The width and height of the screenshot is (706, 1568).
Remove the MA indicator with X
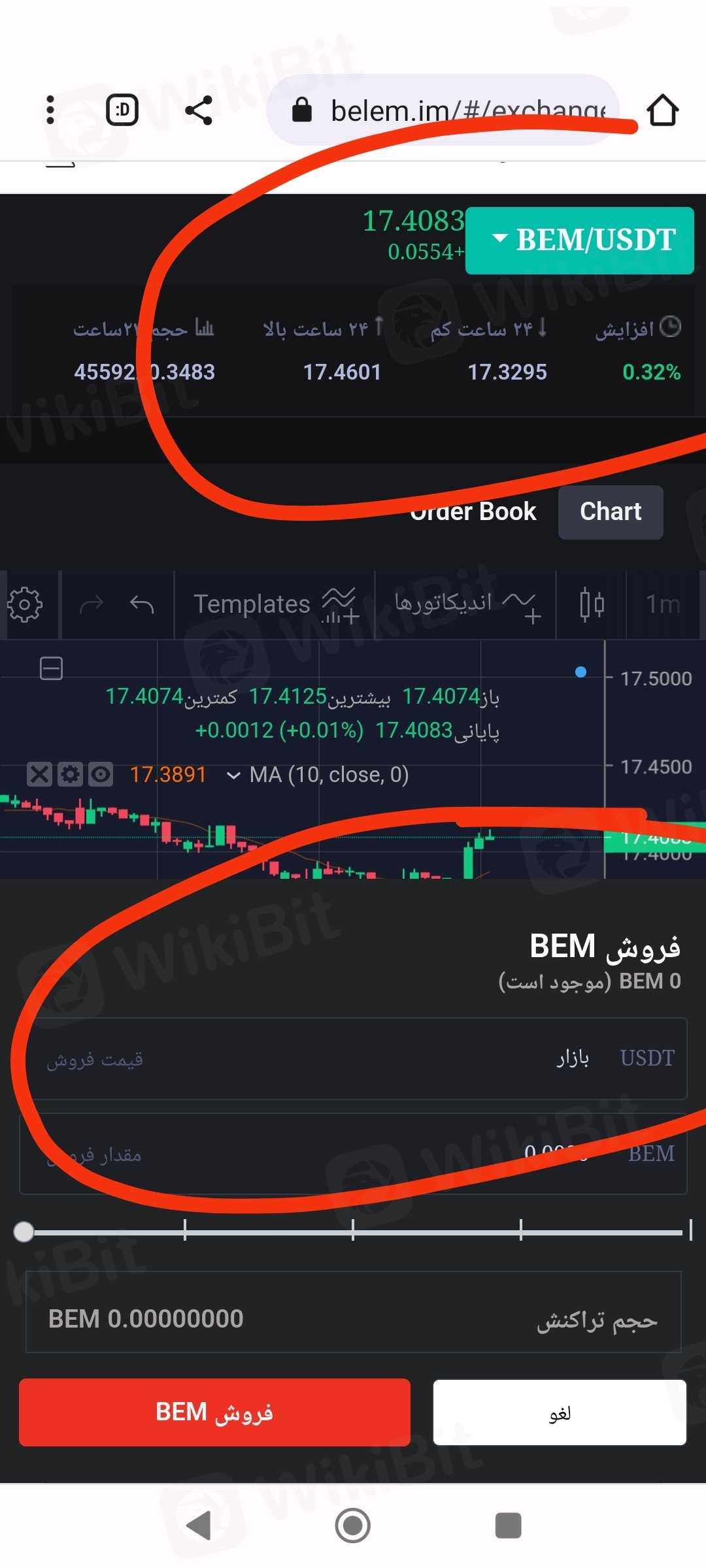tap(39, 775)
